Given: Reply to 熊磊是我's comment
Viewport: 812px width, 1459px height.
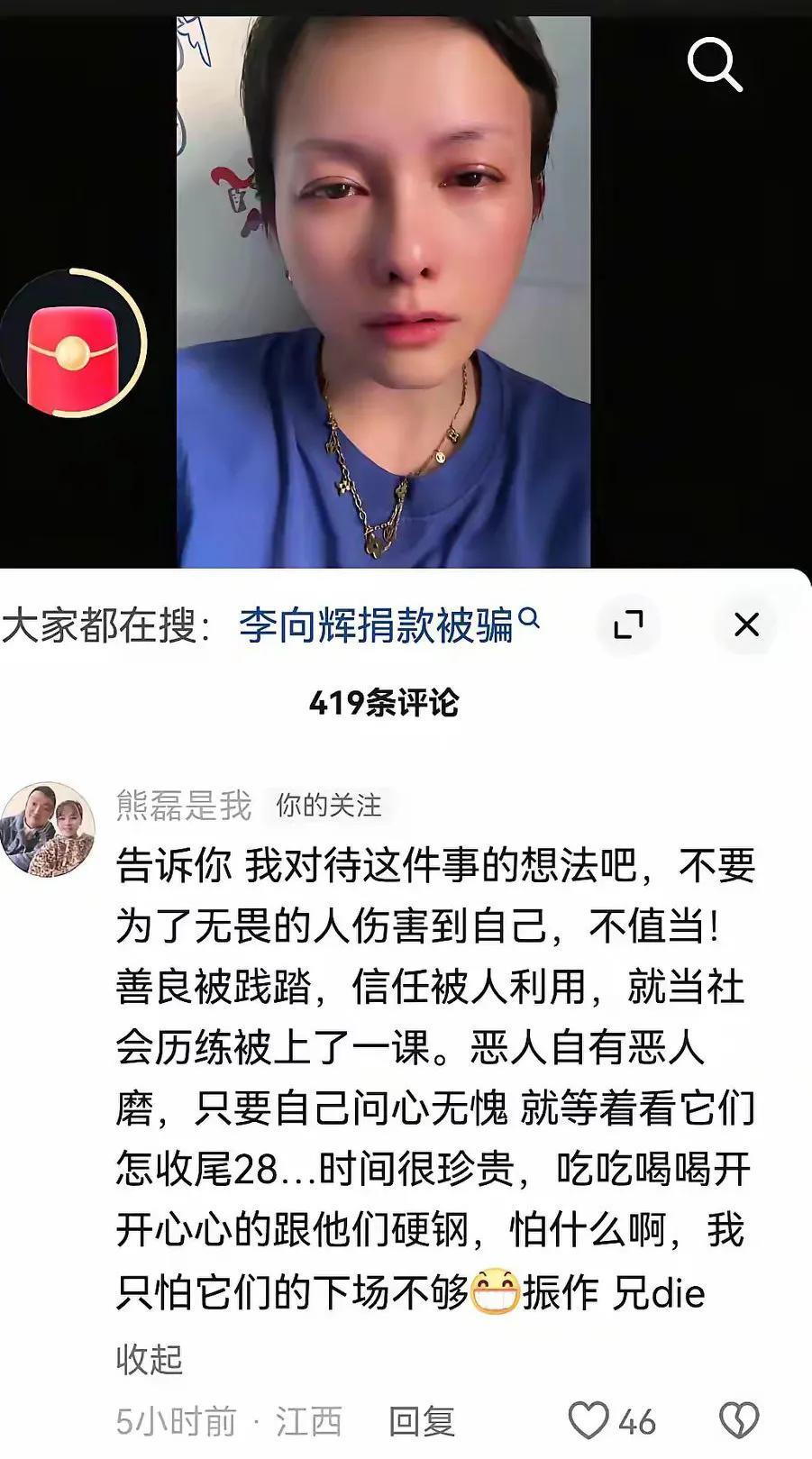Looking at the screenshot, I should 421,1421.
